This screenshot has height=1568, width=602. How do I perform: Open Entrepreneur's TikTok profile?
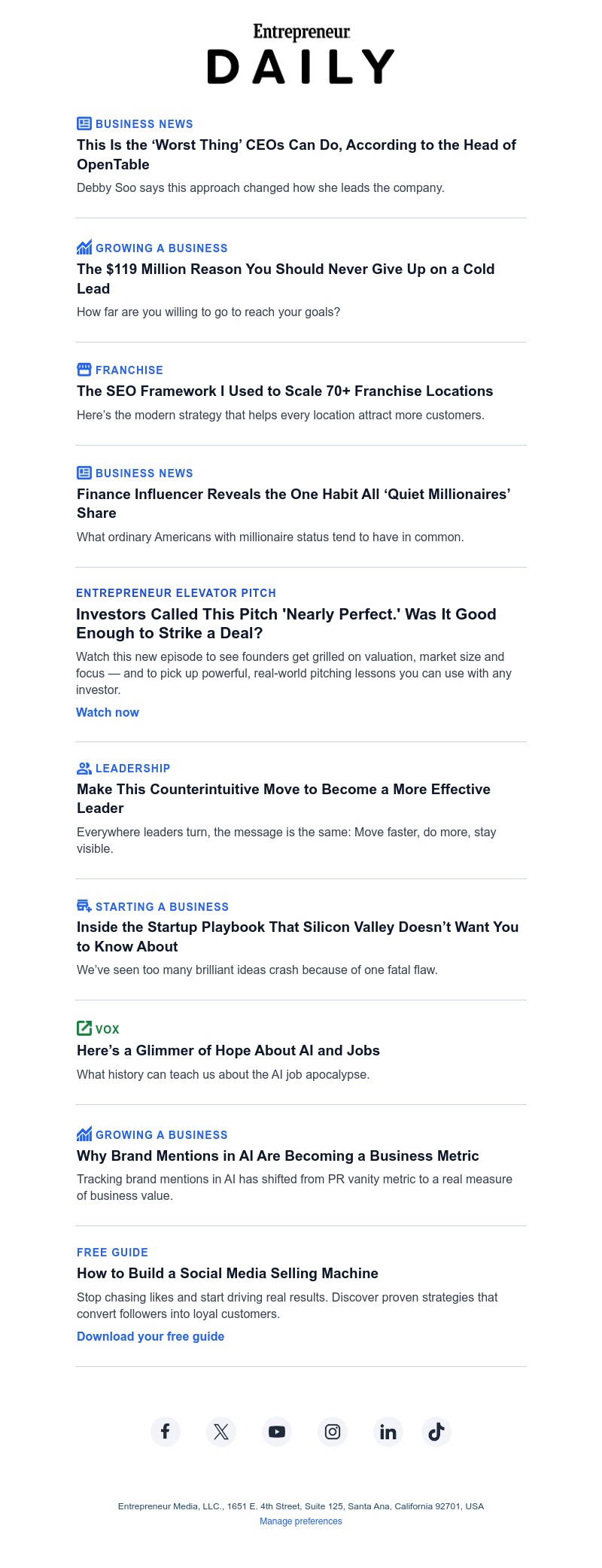tap(436, 1431)
